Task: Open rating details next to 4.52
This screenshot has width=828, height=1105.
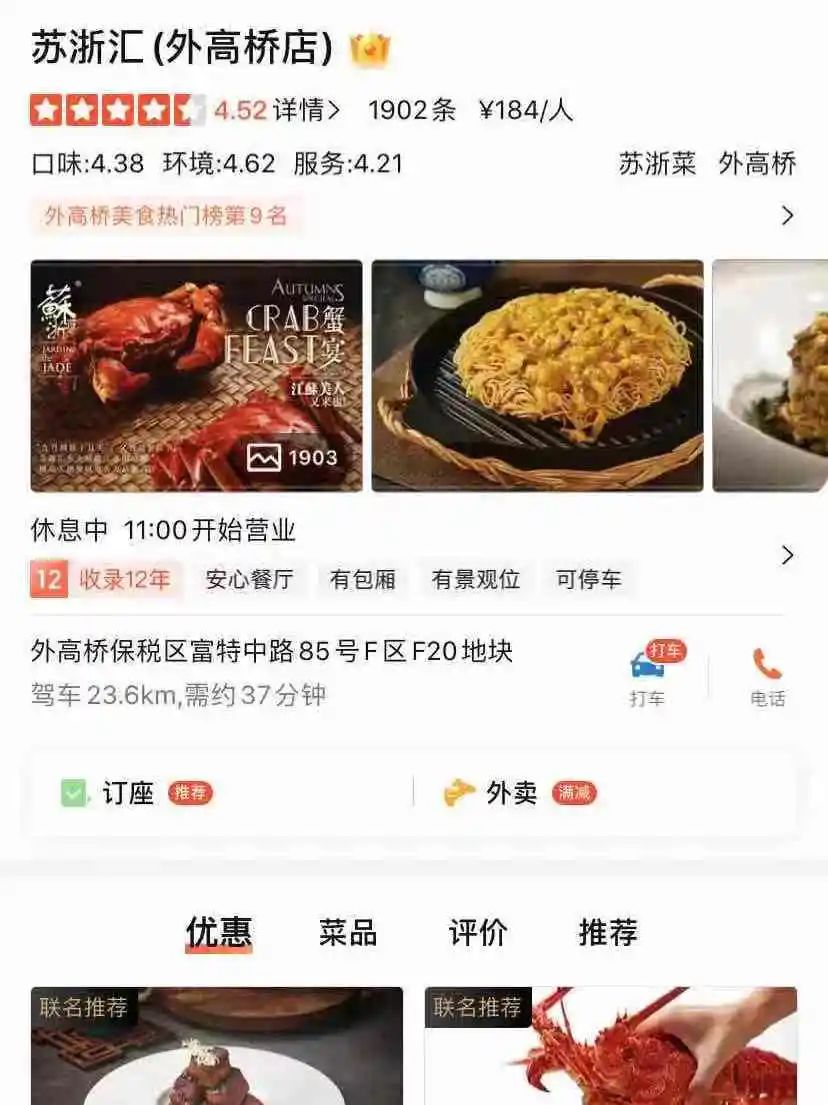Action: [307, 110]
